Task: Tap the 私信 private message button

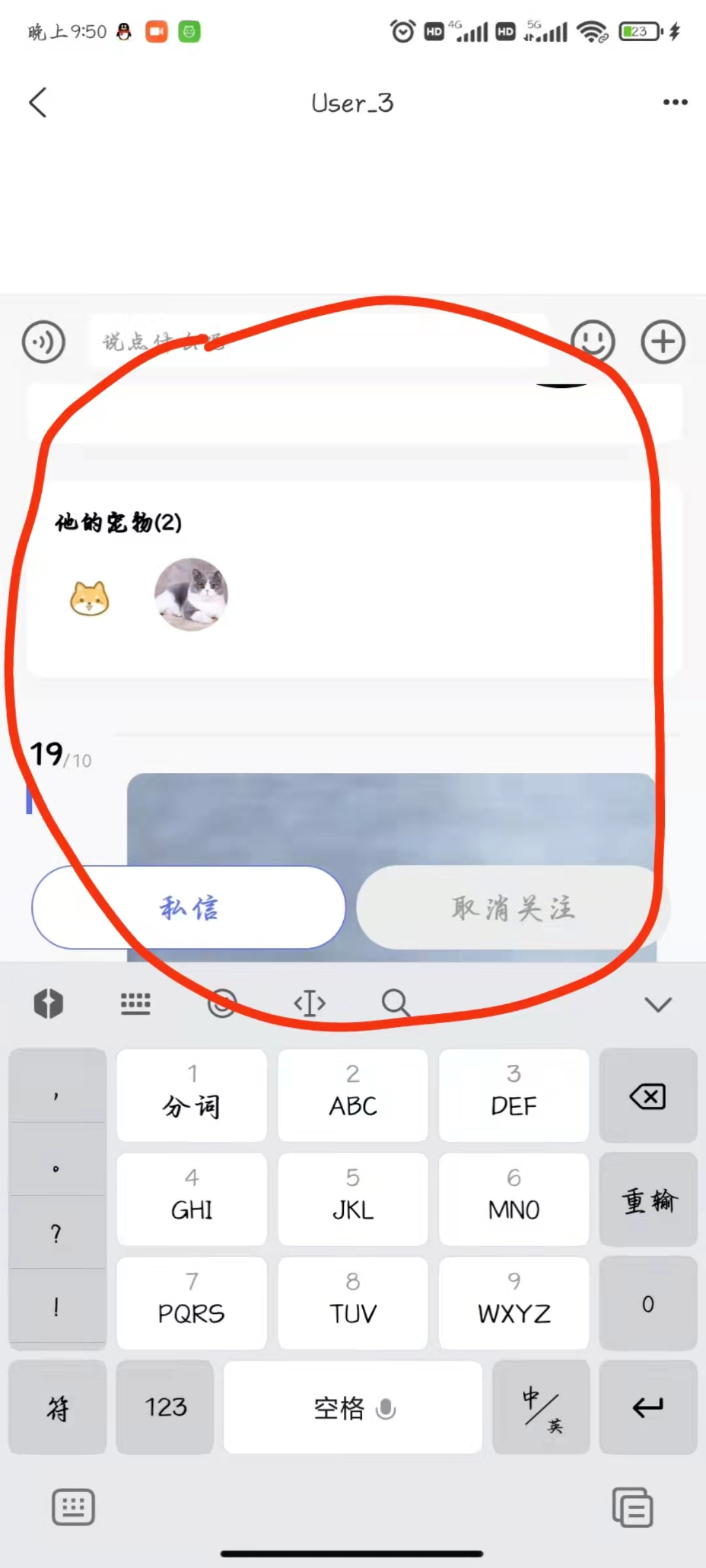Action: click(188, 907)
